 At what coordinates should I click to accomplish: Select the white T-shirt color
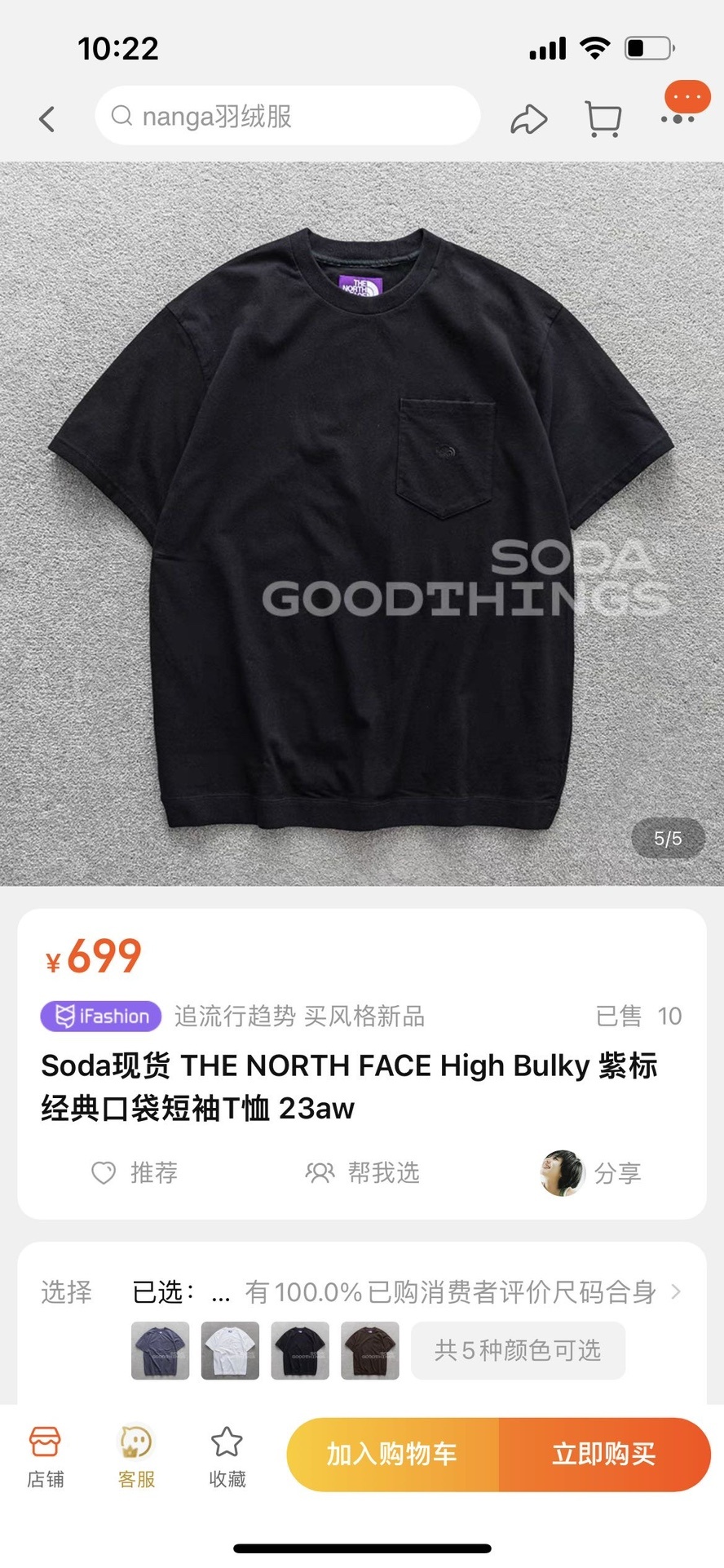(230, 1351)
